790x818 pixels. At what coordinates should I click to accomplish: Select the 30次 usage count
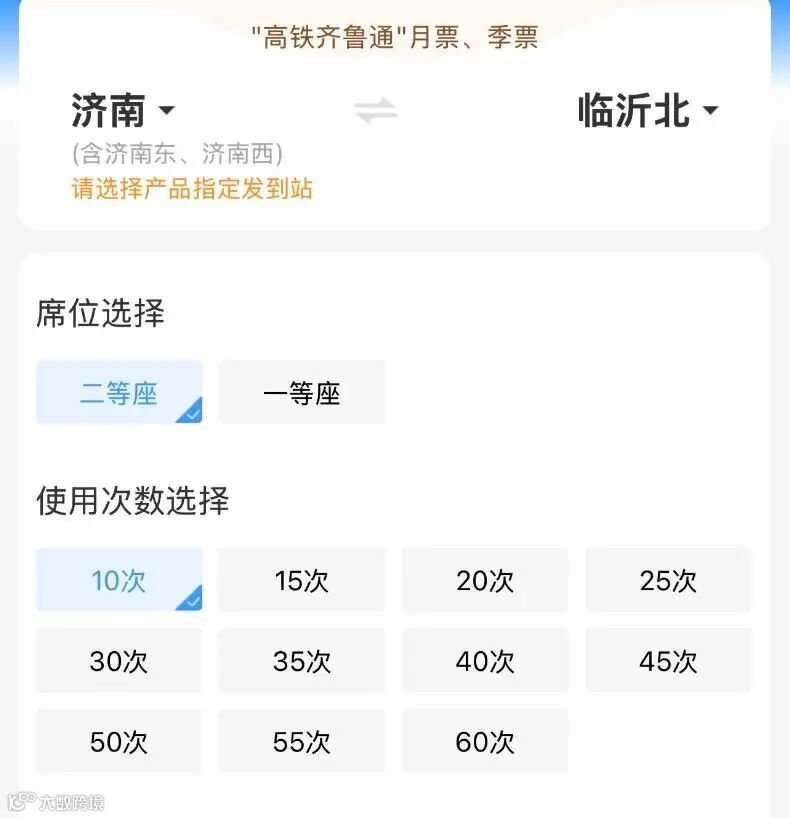(x=118, y=660)
